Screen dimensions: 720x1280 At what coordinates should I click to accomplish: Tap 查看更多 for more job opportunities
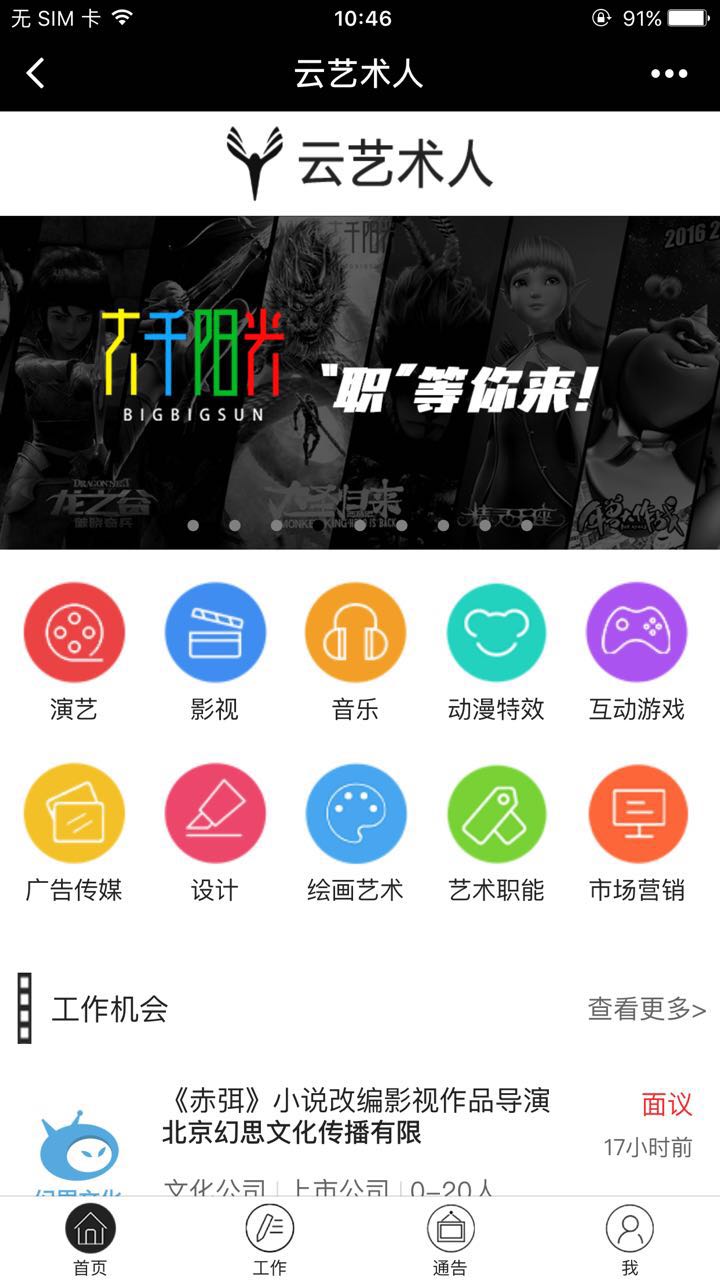[646, 1009]
